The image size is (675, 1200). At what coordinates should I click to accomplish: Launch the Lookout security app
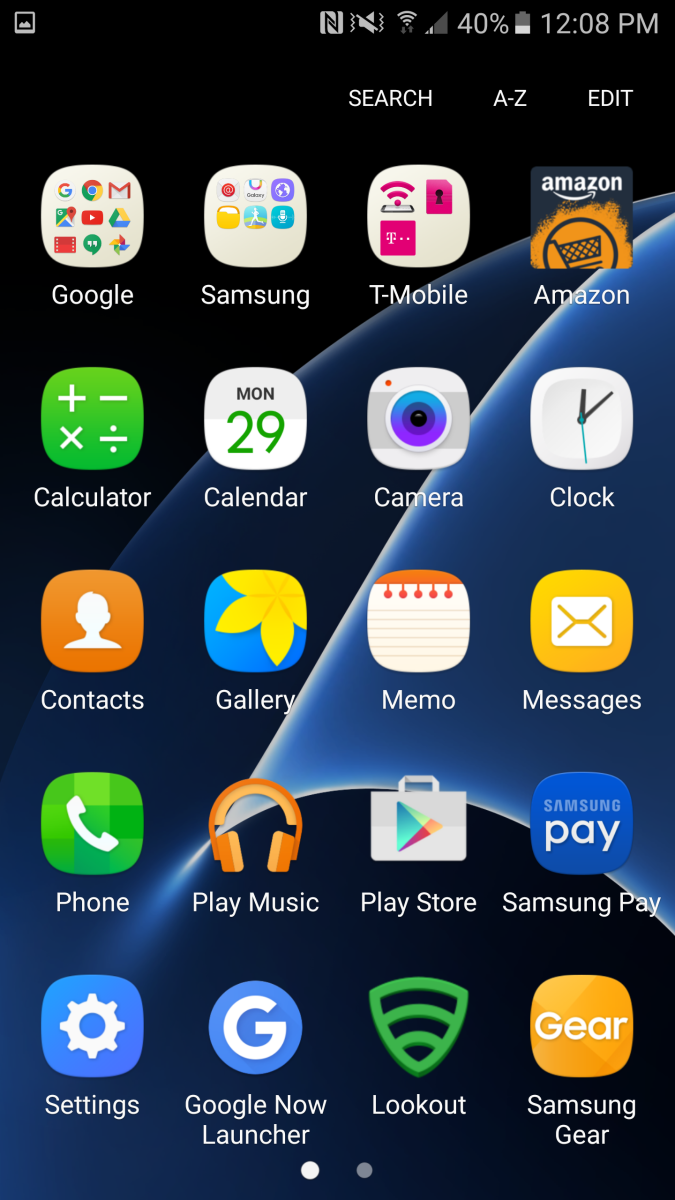pyautogui.click(x=418, y=1027)
